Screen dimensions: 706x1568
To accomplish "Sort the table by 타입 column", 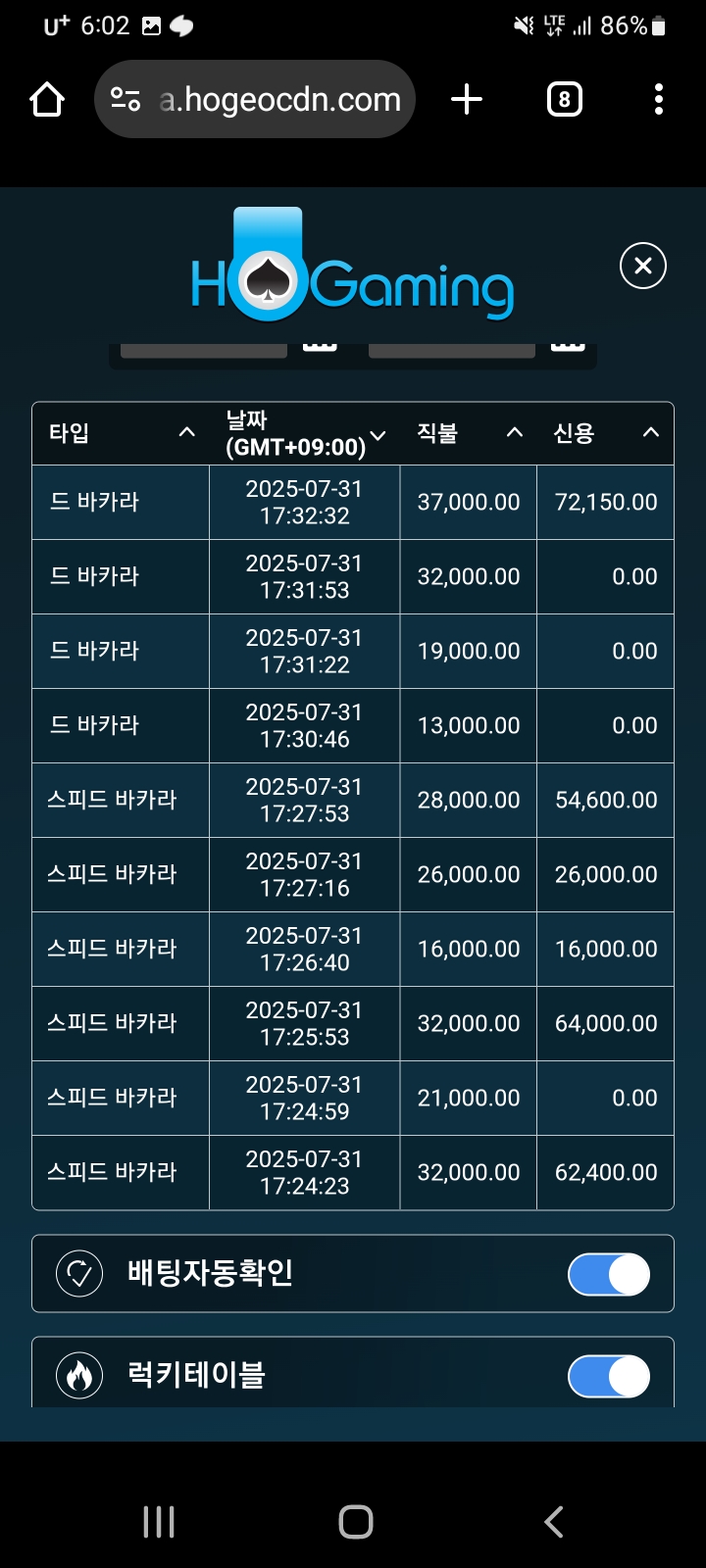I will [x=186, y=433].
